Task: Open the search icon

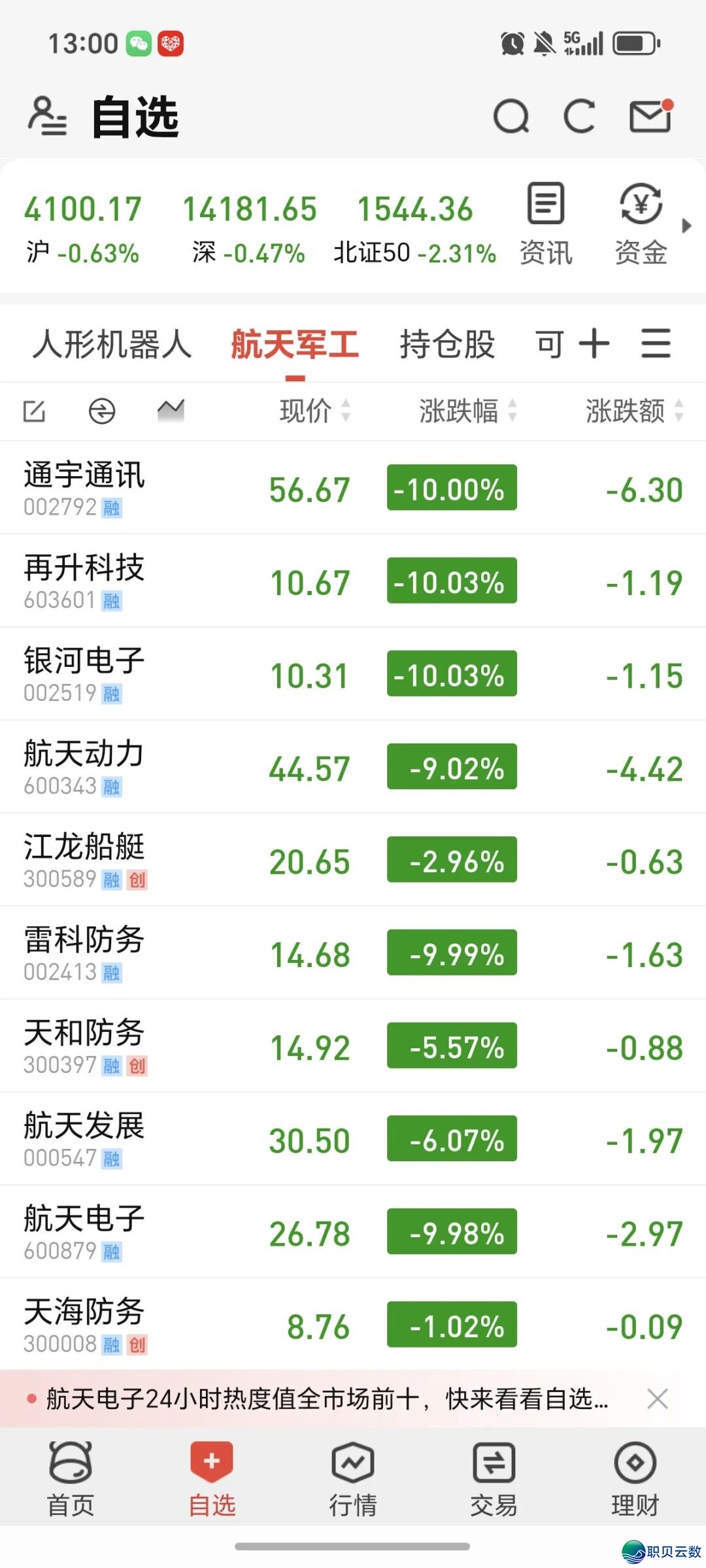Action: (511, 117)
